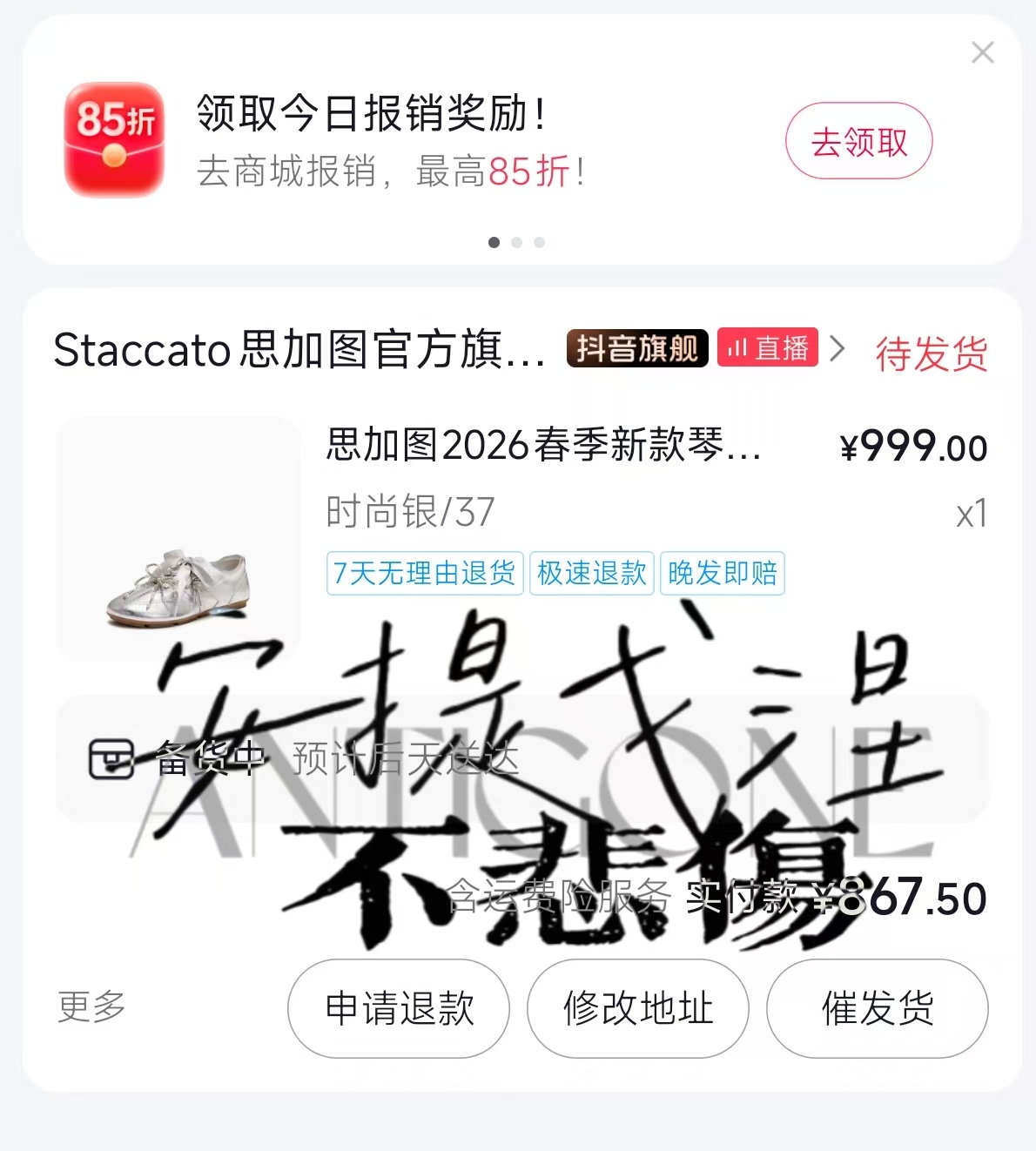Click the 极速退款 service tag
The height and width of the screenshot is (1151, 1036).
591,573
